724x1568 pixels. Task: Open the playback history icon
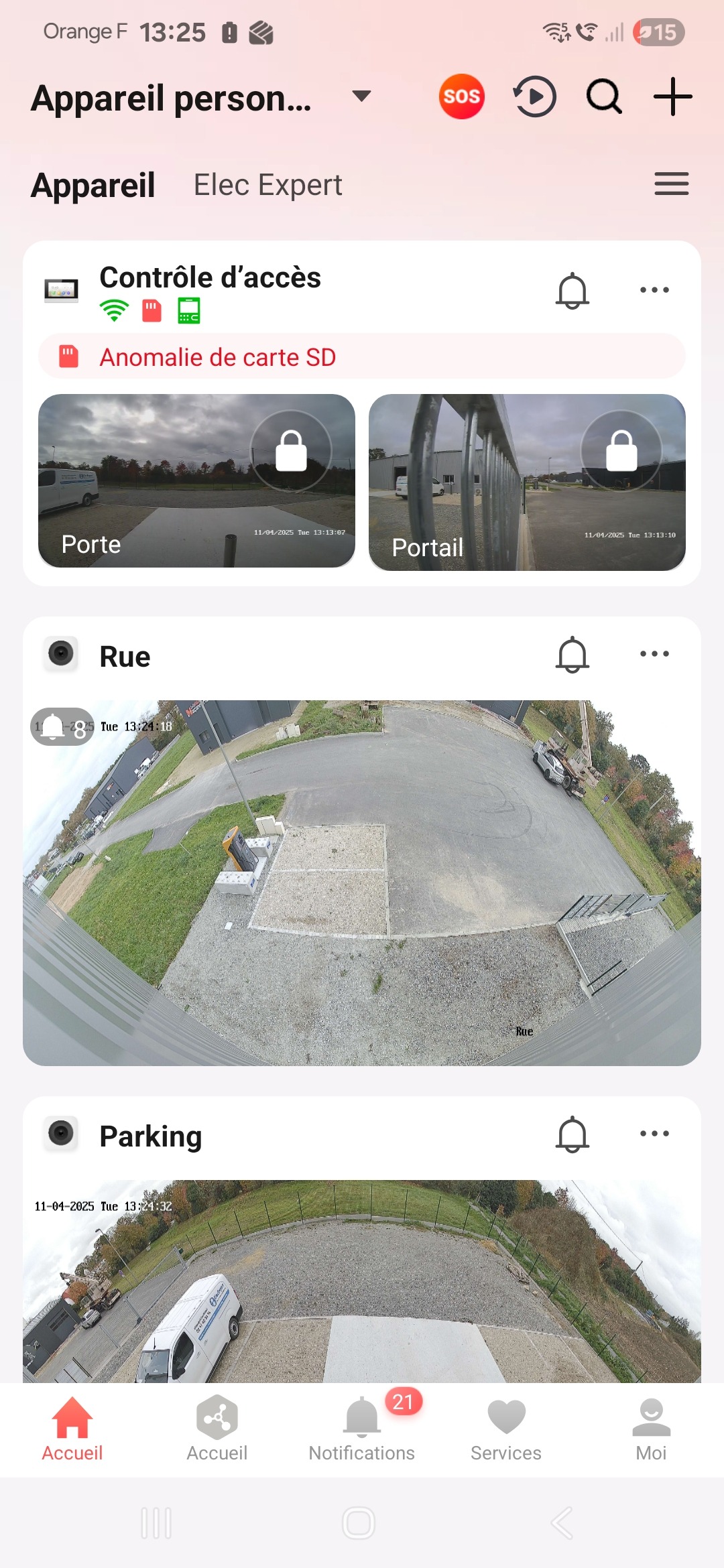pyautogui.click(x=534, y=96)
